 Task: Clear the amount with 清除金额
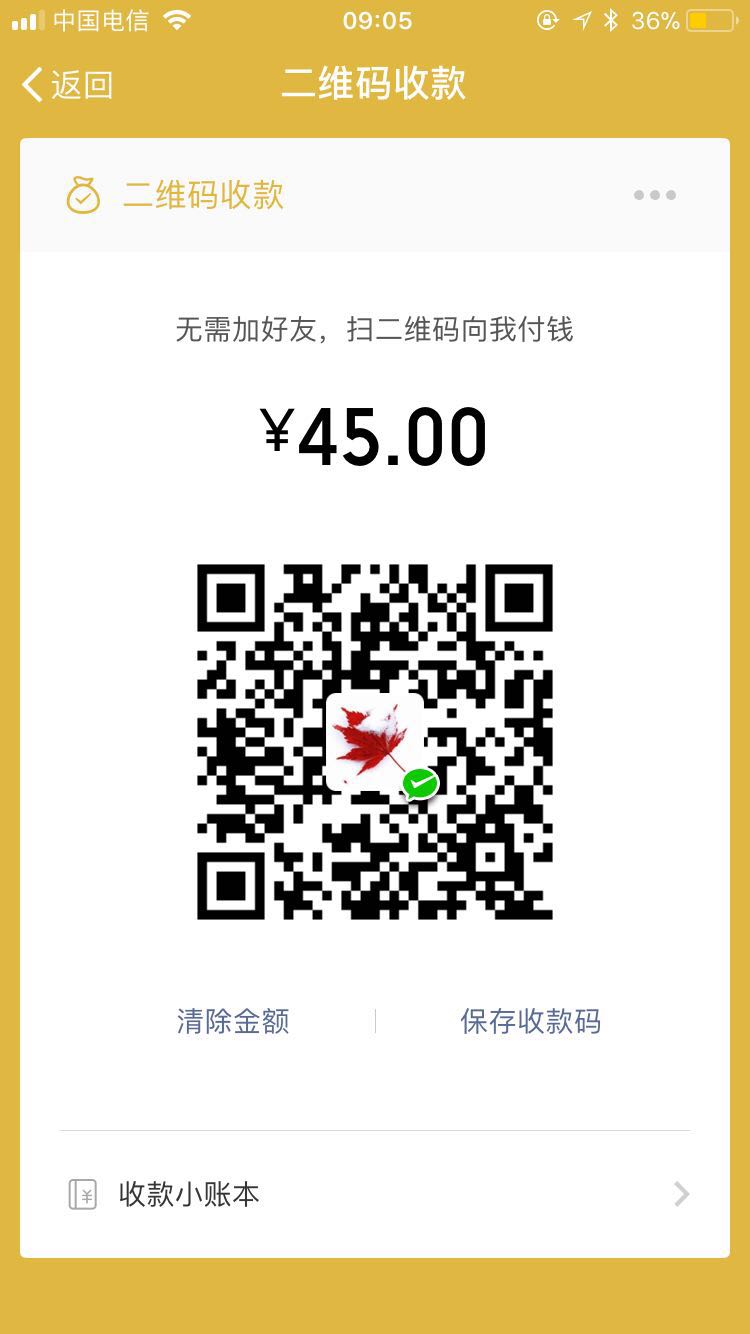(233, 1021)
